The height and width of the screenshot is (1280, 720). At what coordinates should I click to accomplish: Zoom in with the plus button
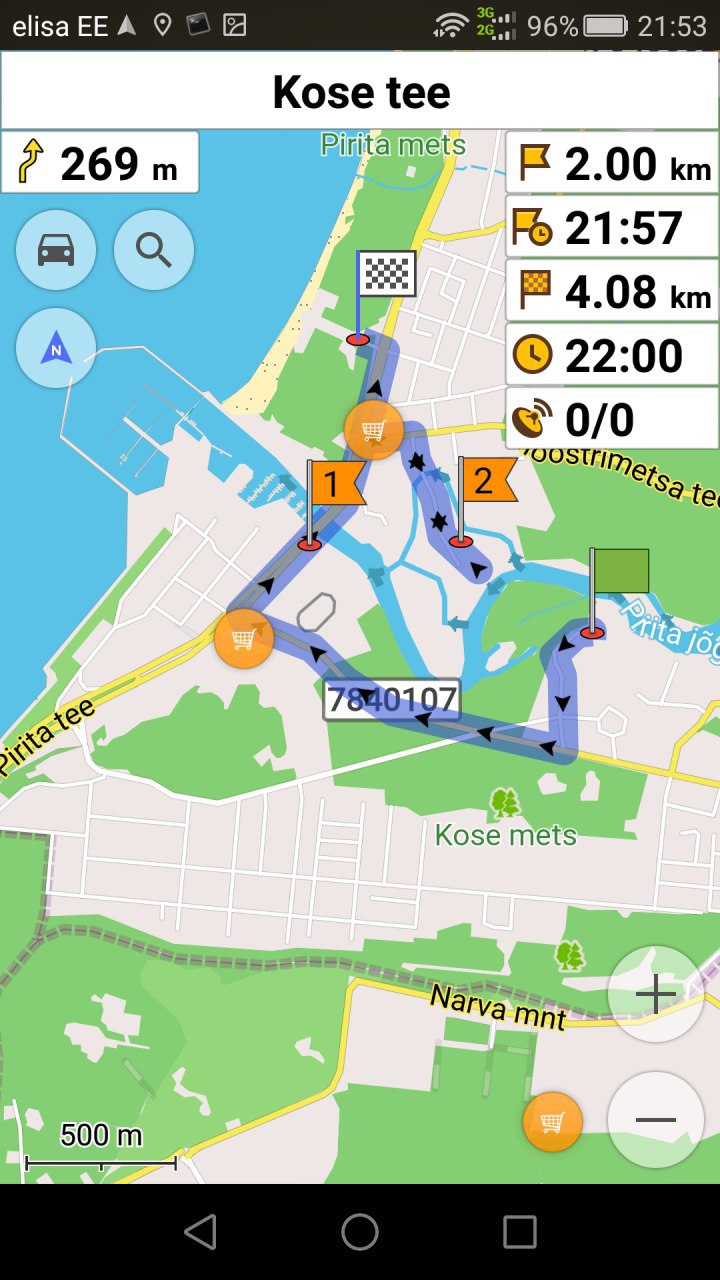click(x=656, y=994)
